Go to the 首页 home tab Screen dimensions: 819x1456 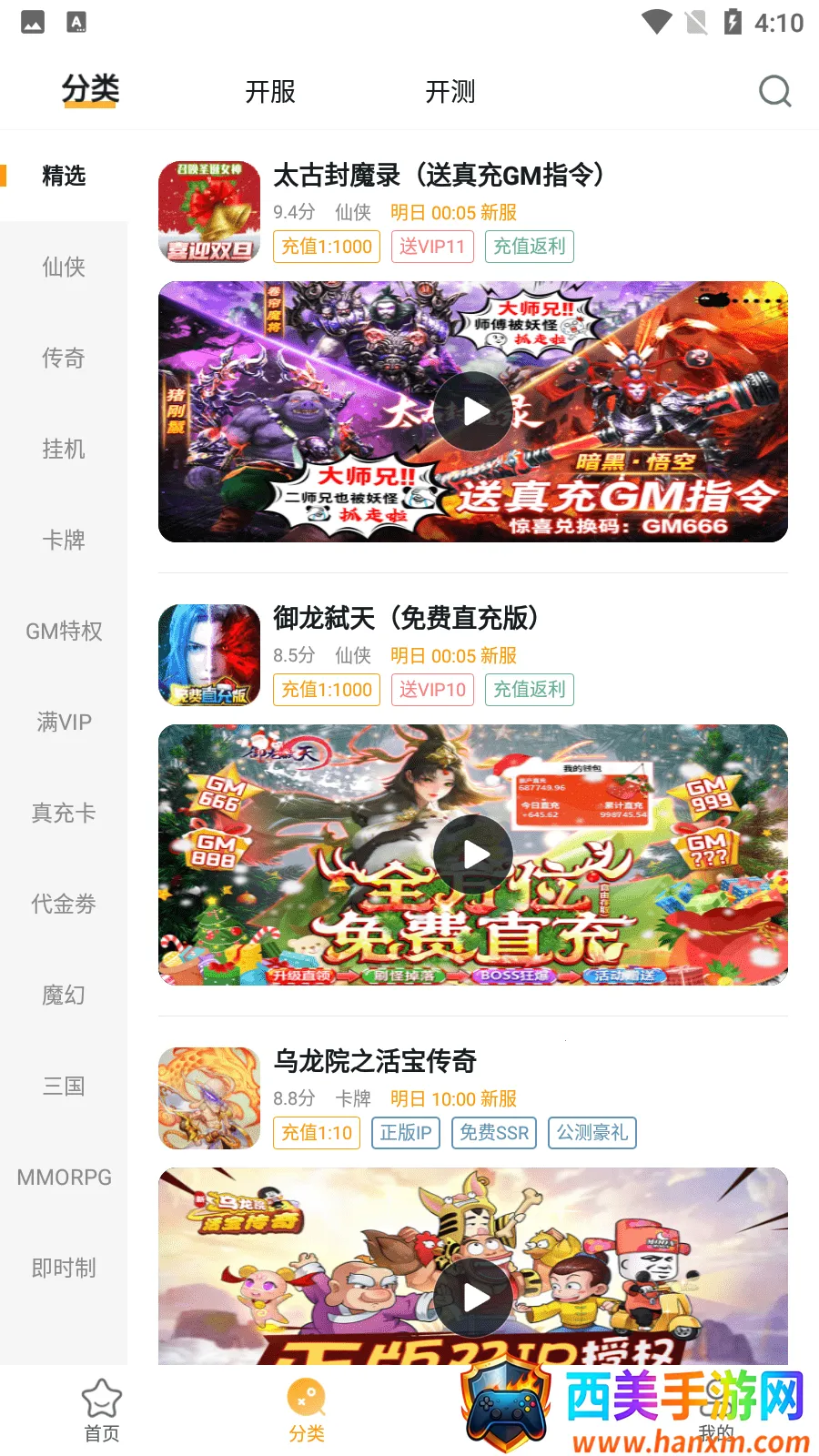coord(102,1410)
